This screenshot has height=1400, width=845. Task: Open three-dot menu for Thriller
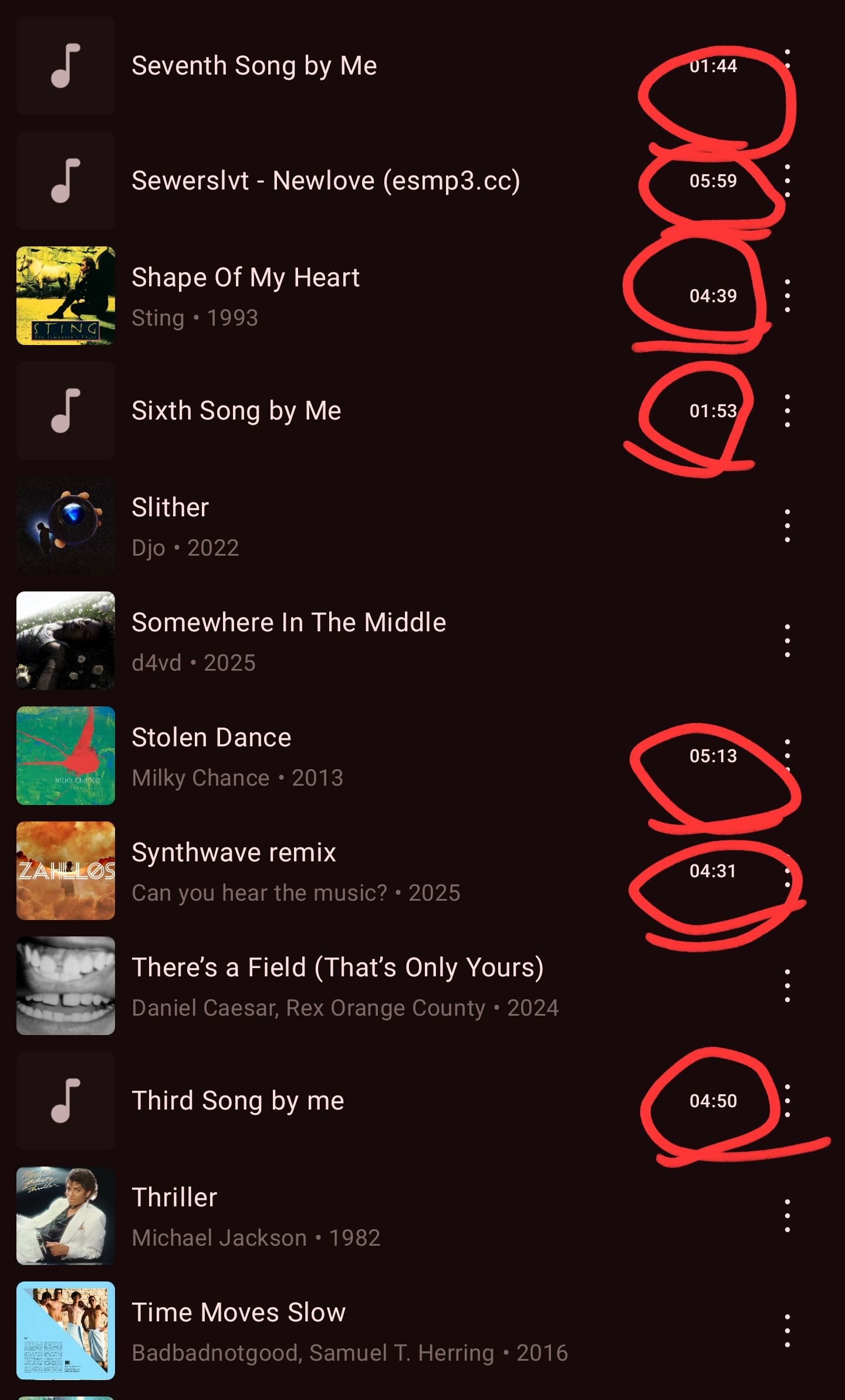point(787,1216)
